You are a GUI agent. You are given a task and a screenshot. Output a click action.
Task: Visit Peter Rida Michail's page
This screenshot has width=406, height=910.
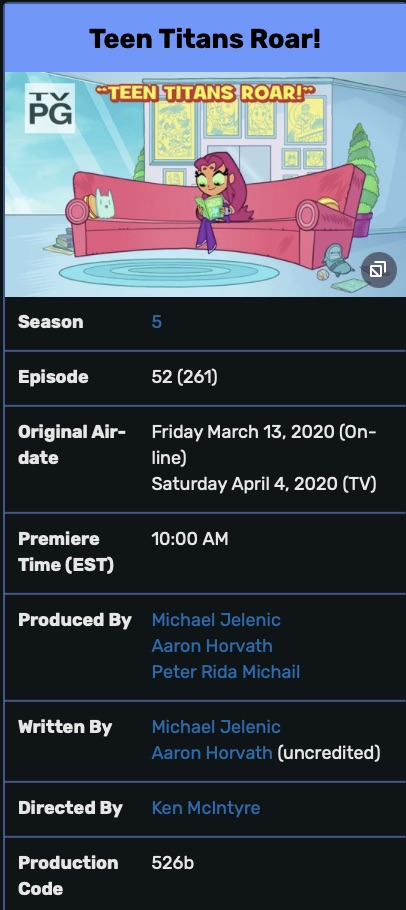tap(226, 672)
